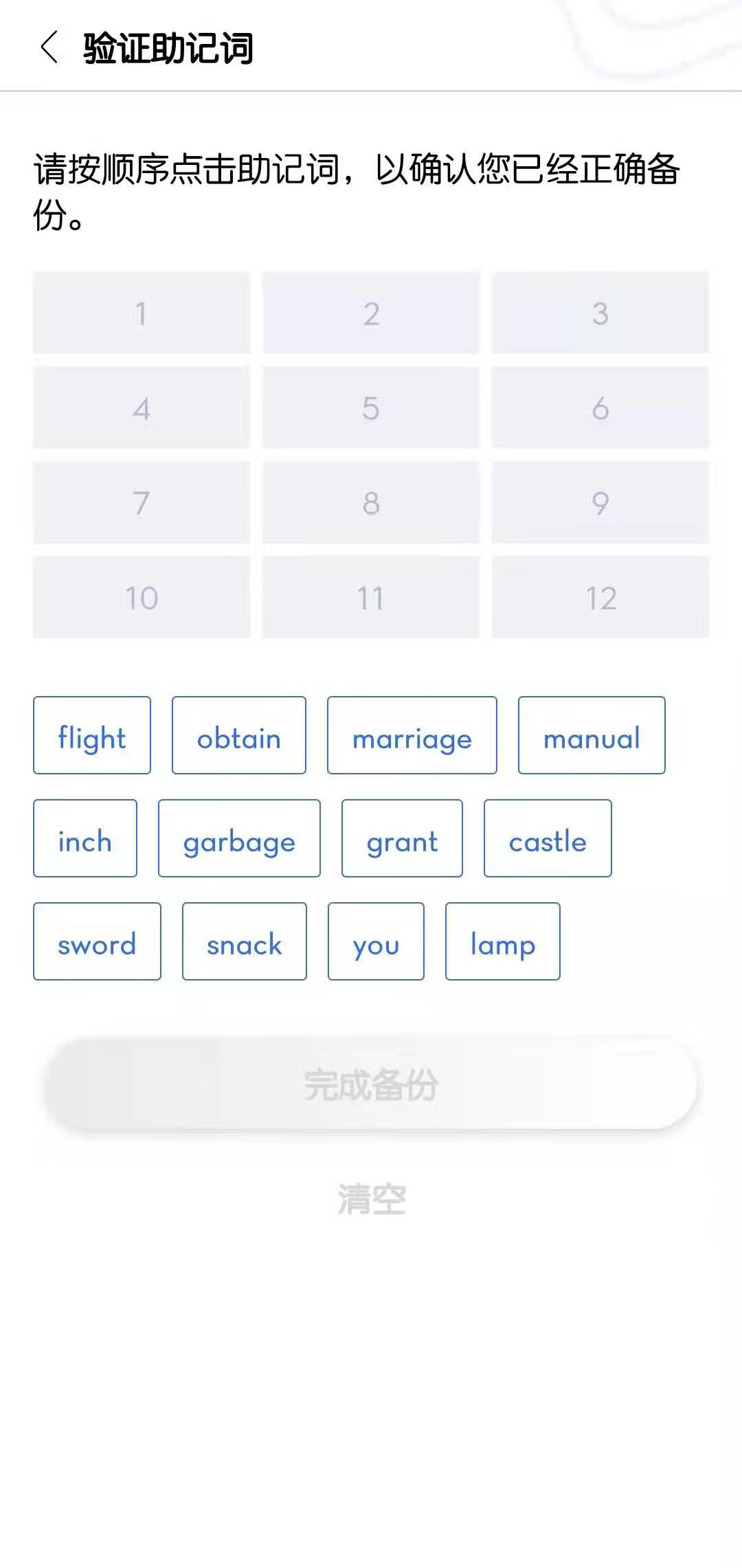Image resolution: width=742 pixels, height=1568 pixels.
Task: Select the word "inch"
Action: point(85,839)
